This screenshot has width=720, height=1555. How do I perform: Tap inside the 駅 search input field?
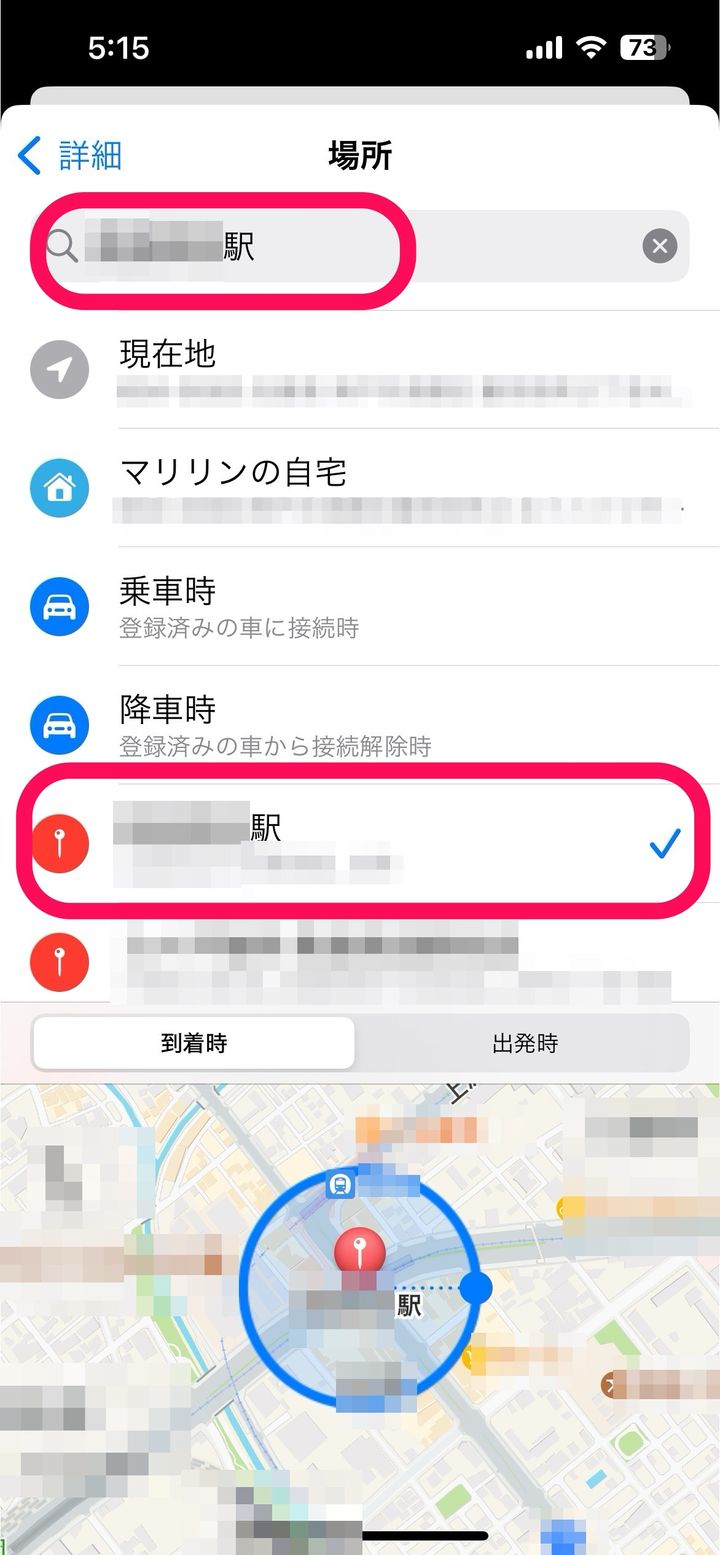tap(250, 246)
